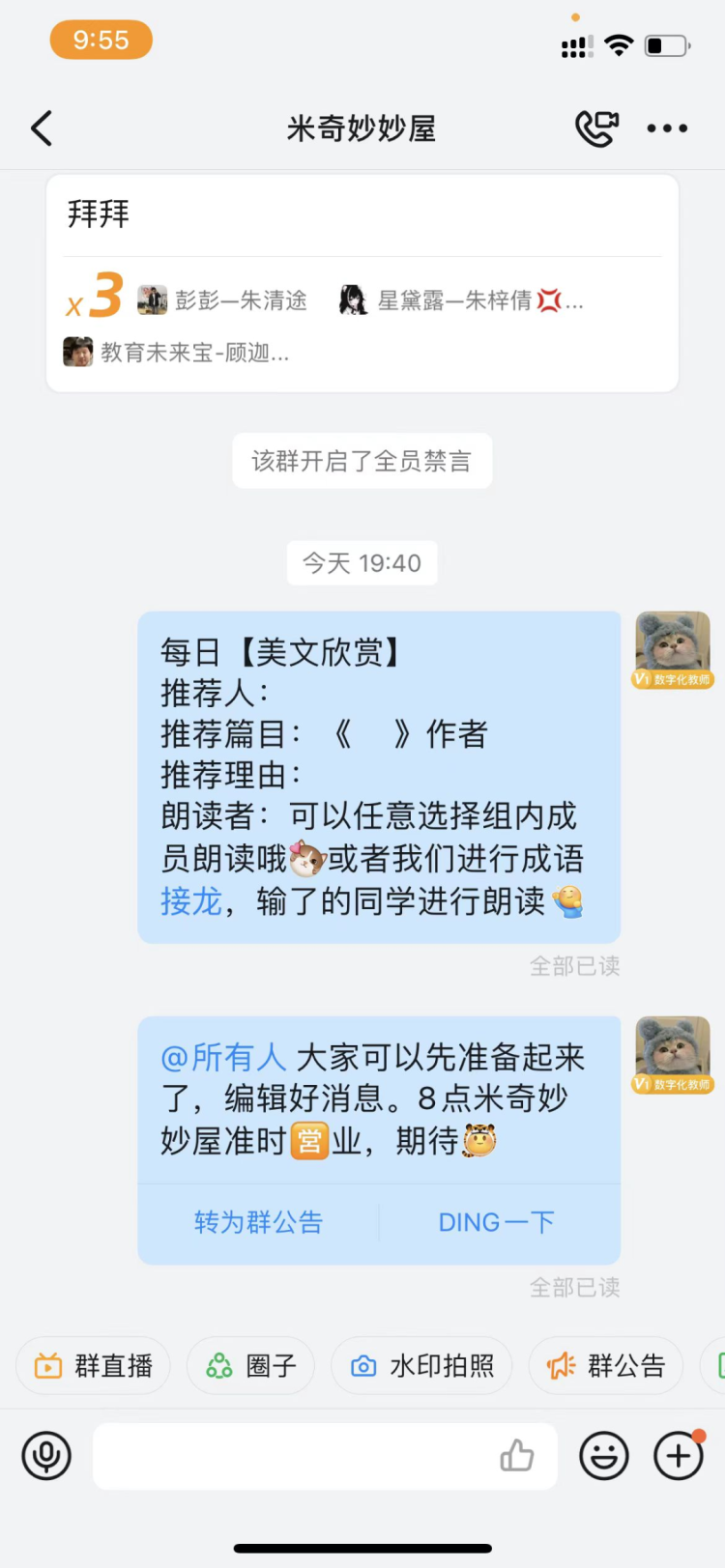
Task: Go back using the left arrow
Action: click(41, 128)
